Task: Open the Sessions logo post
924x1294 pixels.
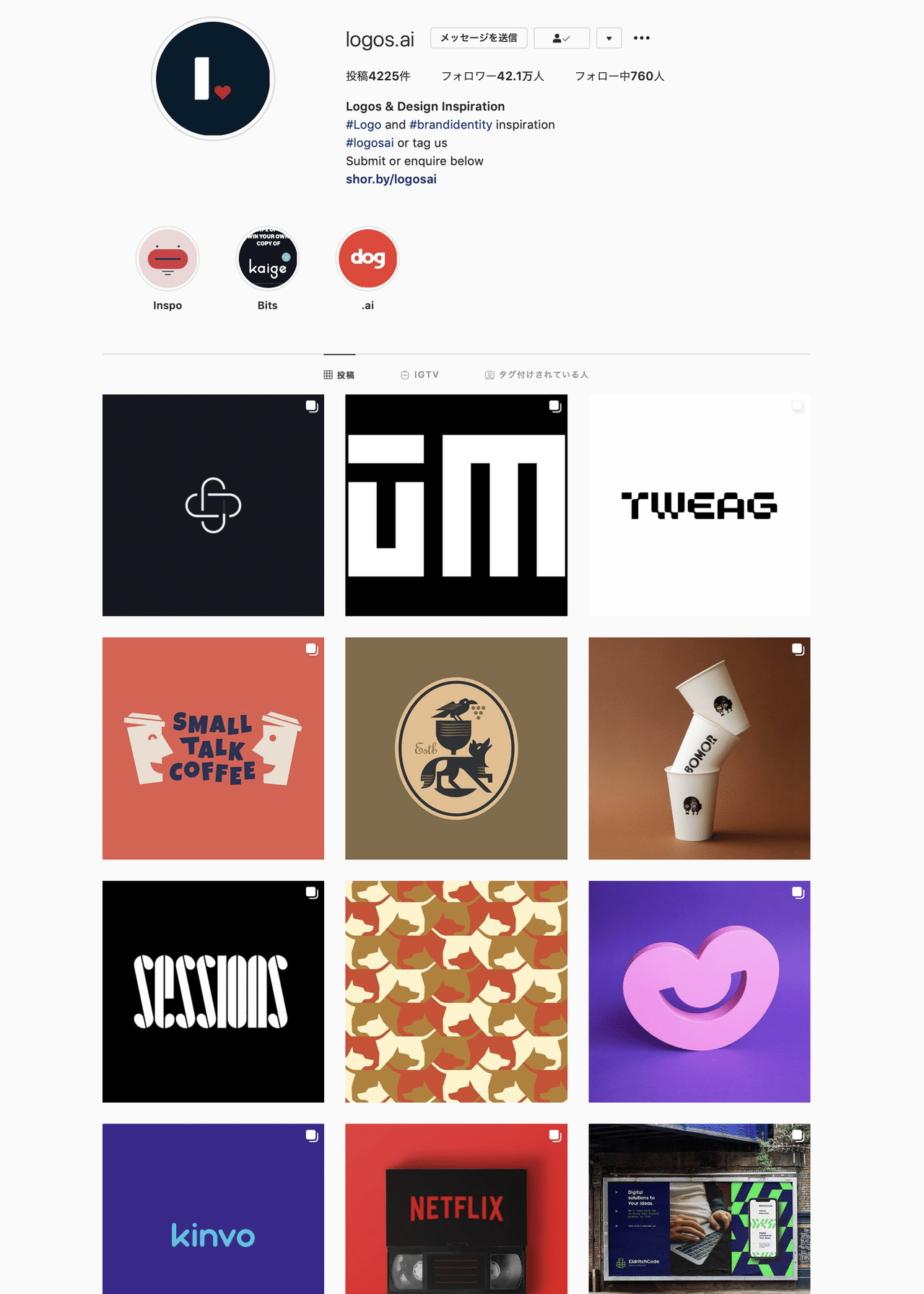Action: [213, 991]
